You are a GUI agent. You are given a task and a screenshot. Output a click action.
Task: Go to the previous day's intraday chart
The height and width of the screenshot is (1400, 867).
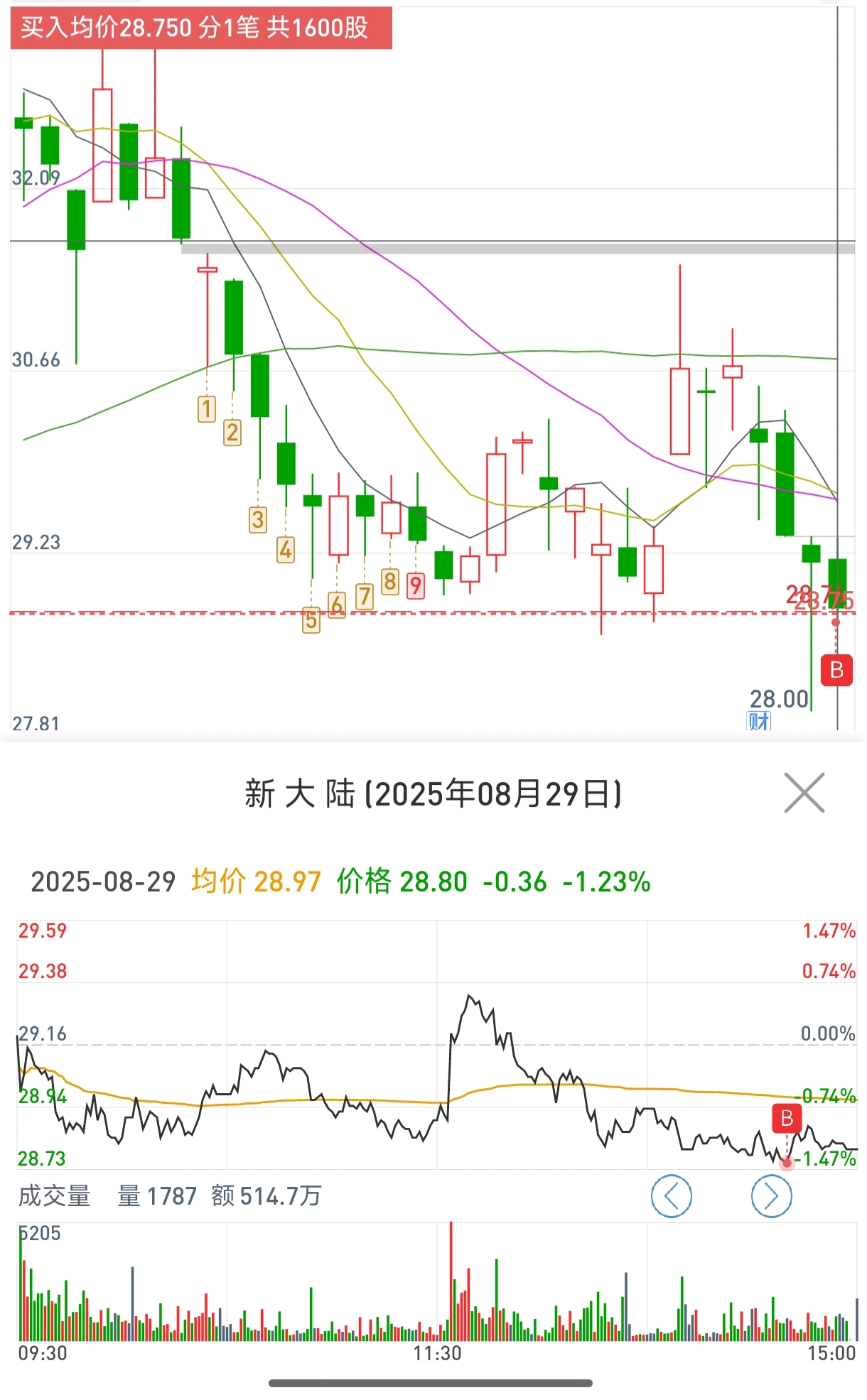671,1196
